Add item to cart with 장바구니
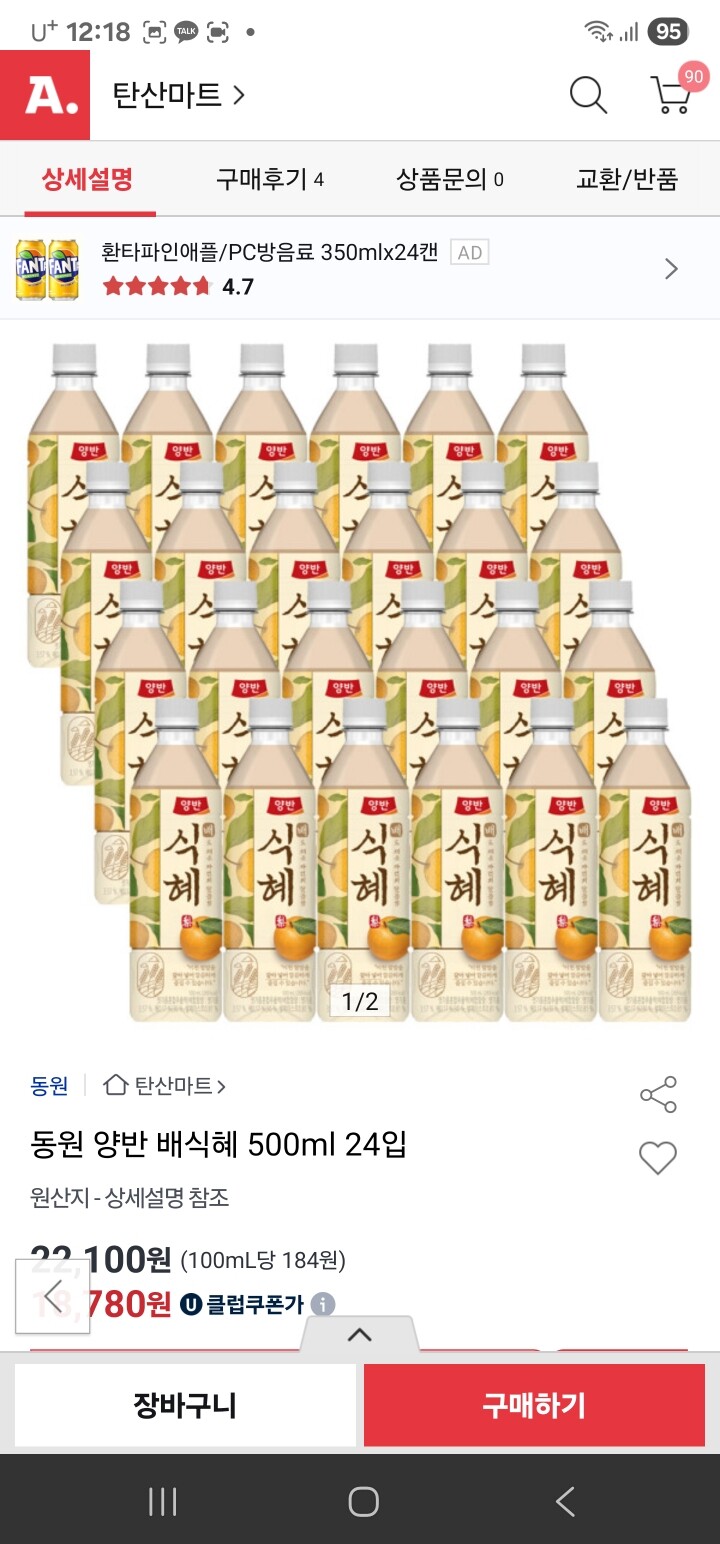The height and width of the screenshot is (1544, 720). (187, 1404)
